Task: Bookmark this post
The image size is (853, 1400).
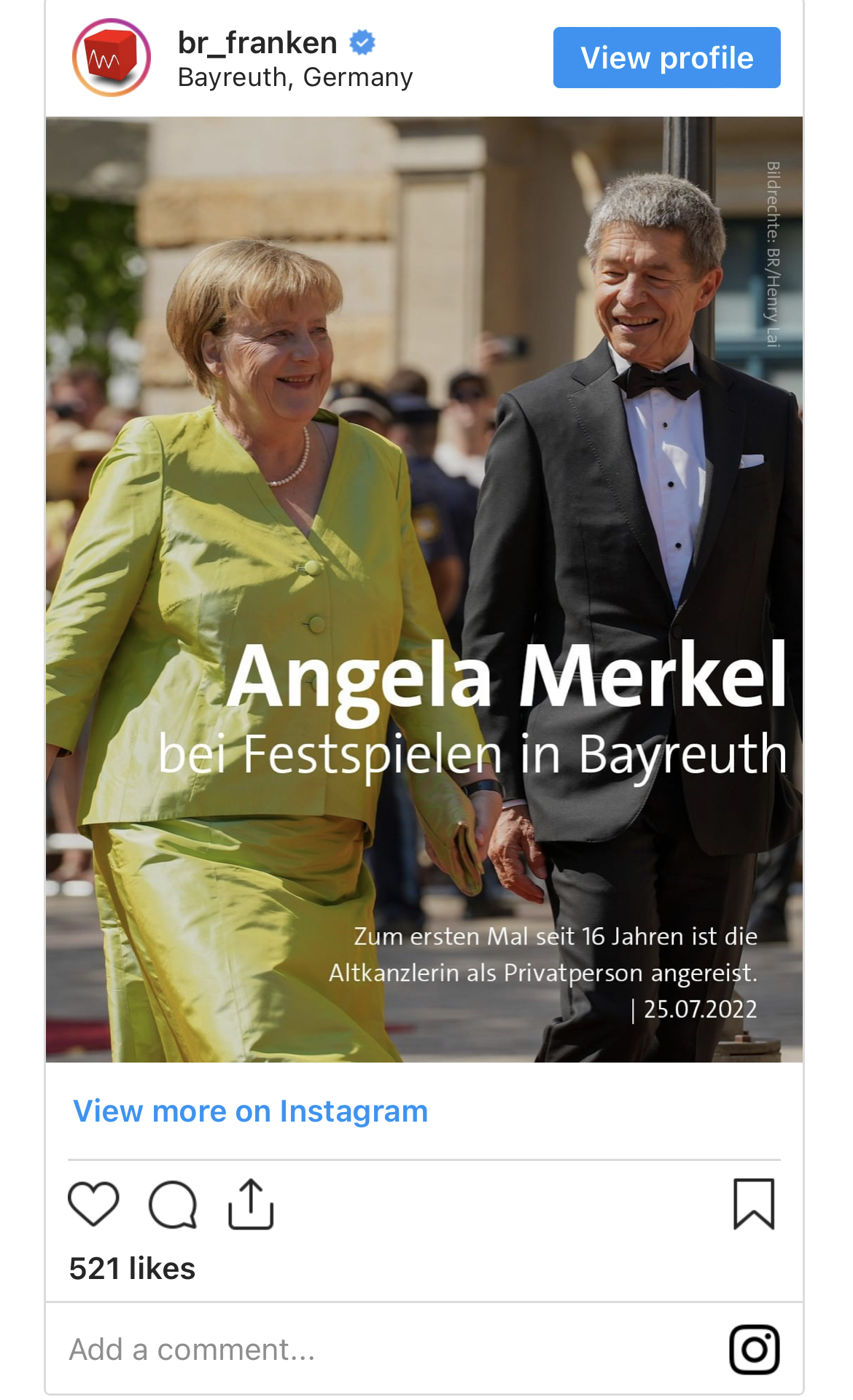Action: point(754,1204)
